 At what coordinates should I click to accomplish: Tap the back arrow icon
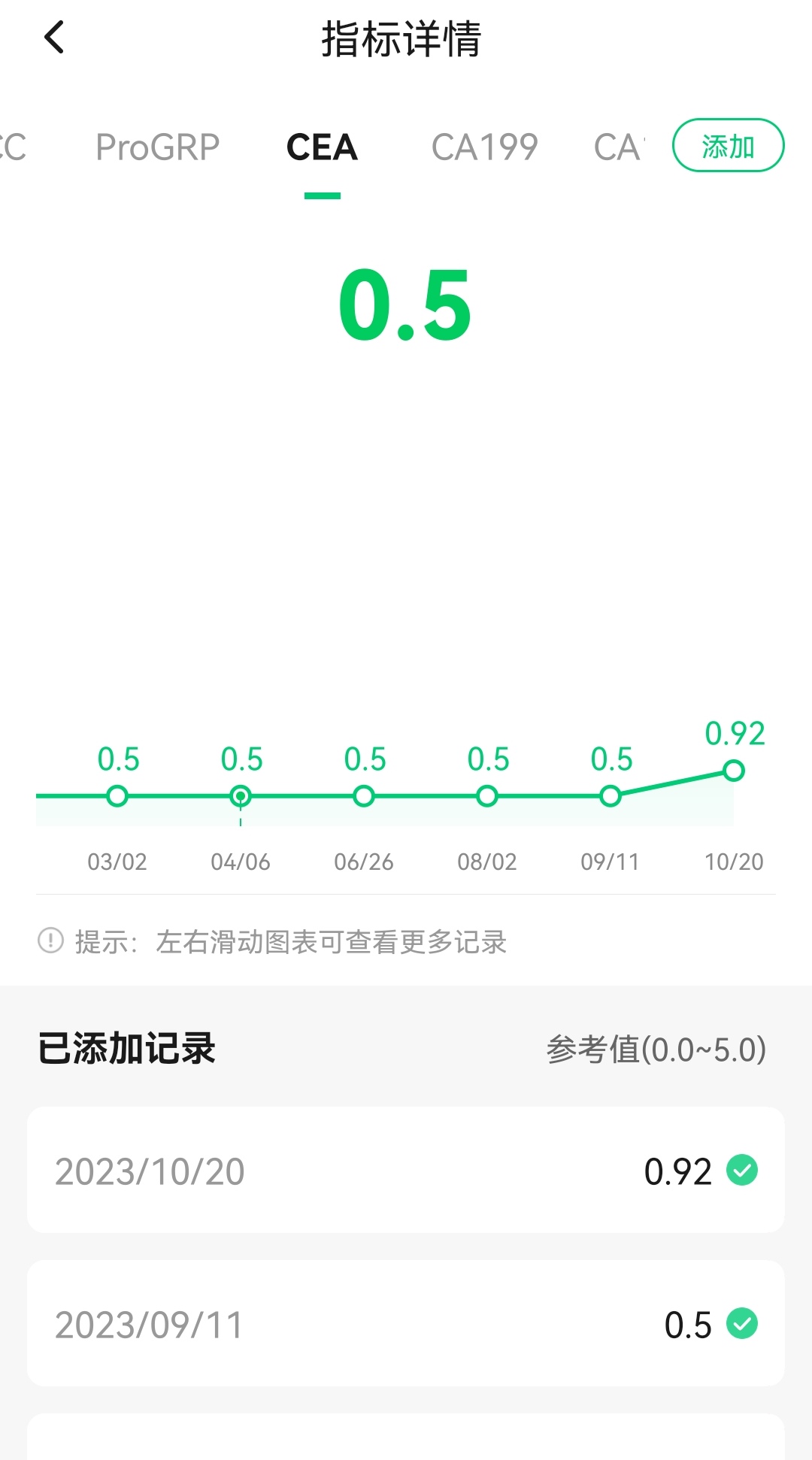(x=54, y=38)
